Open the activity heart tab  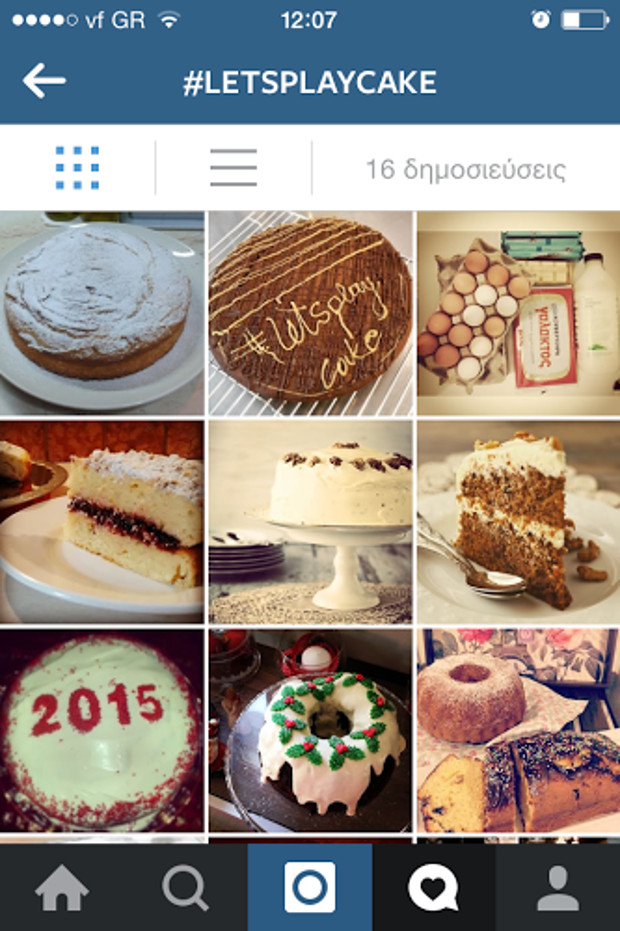click(x=434, y=888)
